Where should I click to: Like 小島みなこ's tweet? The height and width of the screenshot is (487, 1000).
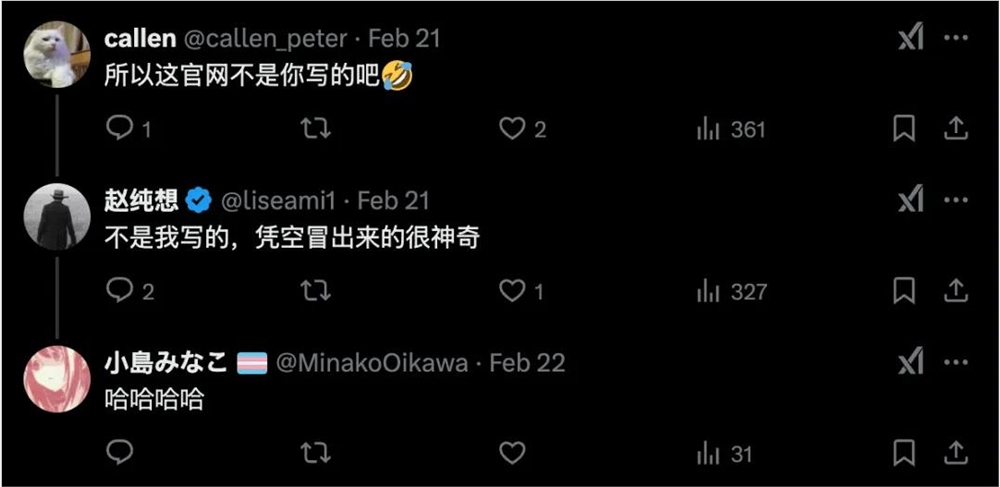(512, 453)
